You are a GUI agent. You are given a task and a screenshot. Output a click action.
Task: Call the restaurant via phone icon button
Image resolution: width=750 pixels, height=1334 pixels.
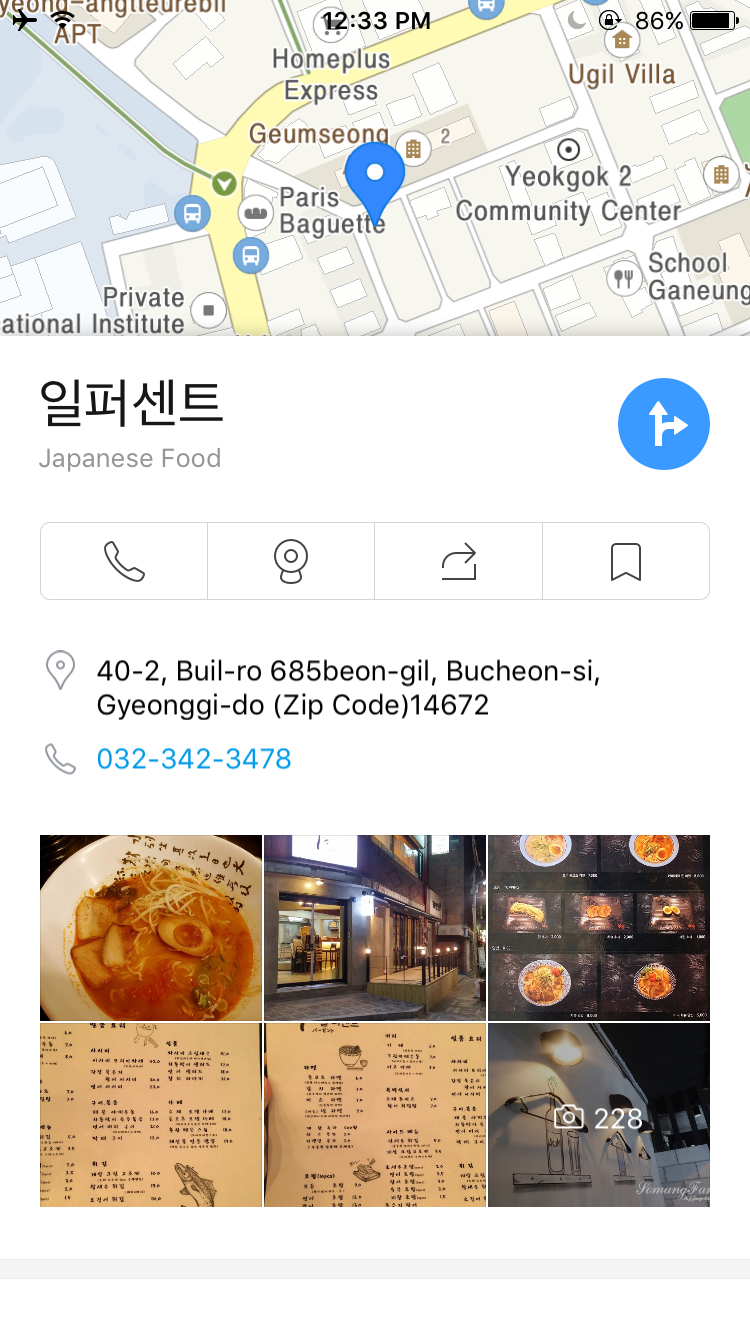pos(124,561)
